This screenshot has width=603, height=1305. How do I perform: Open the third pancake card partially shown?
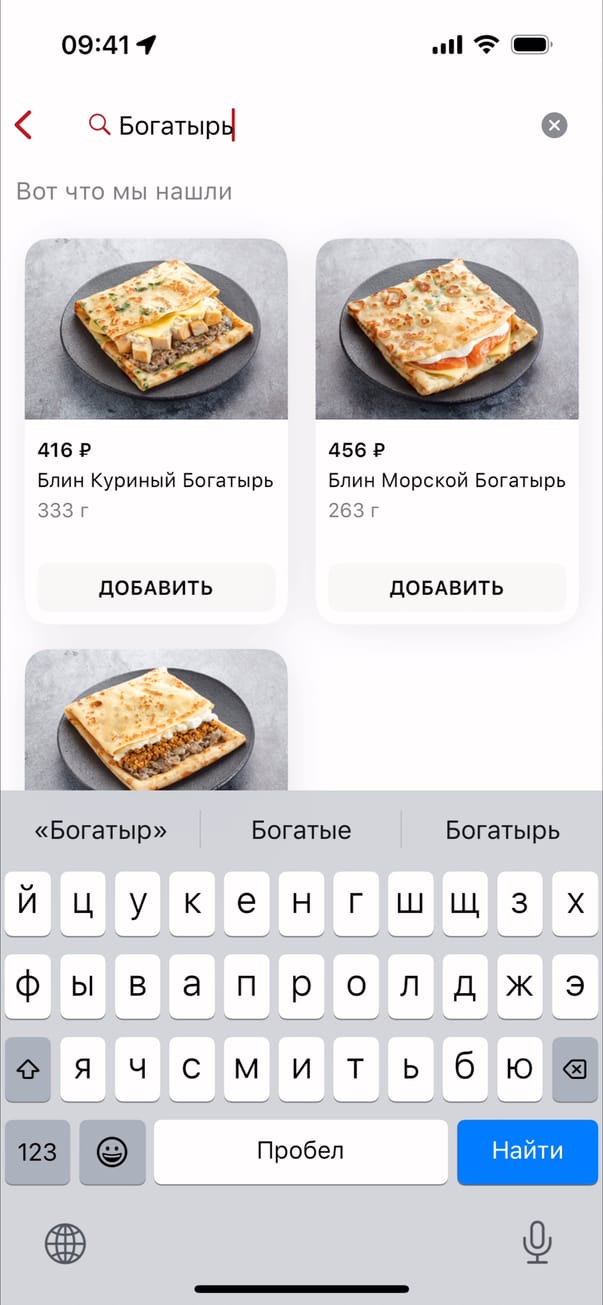156,720
